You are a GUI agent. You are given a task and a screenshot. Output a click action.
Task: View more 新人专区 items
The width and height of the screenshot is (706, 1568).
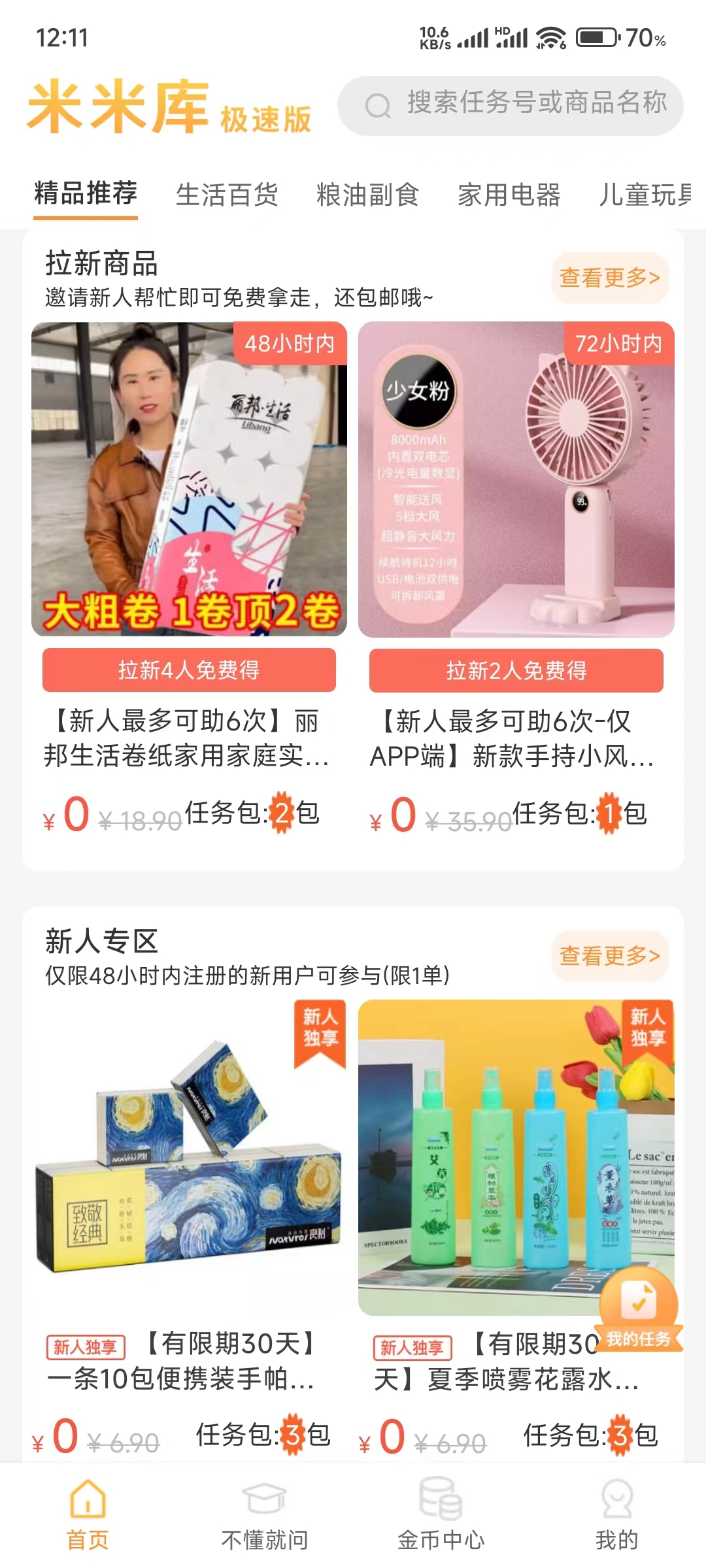[x=609, y=956]
